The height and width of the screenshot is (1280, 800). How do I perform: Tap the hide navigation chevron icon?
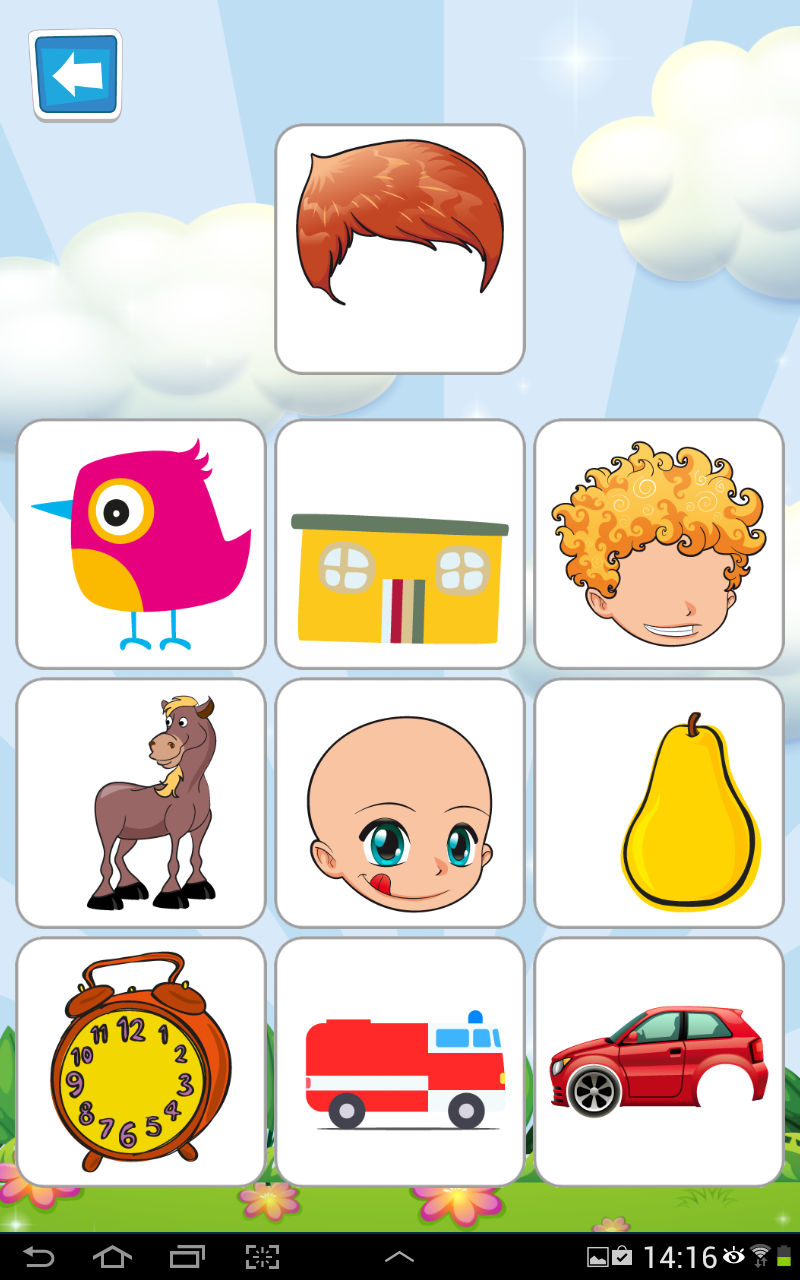400,1257
